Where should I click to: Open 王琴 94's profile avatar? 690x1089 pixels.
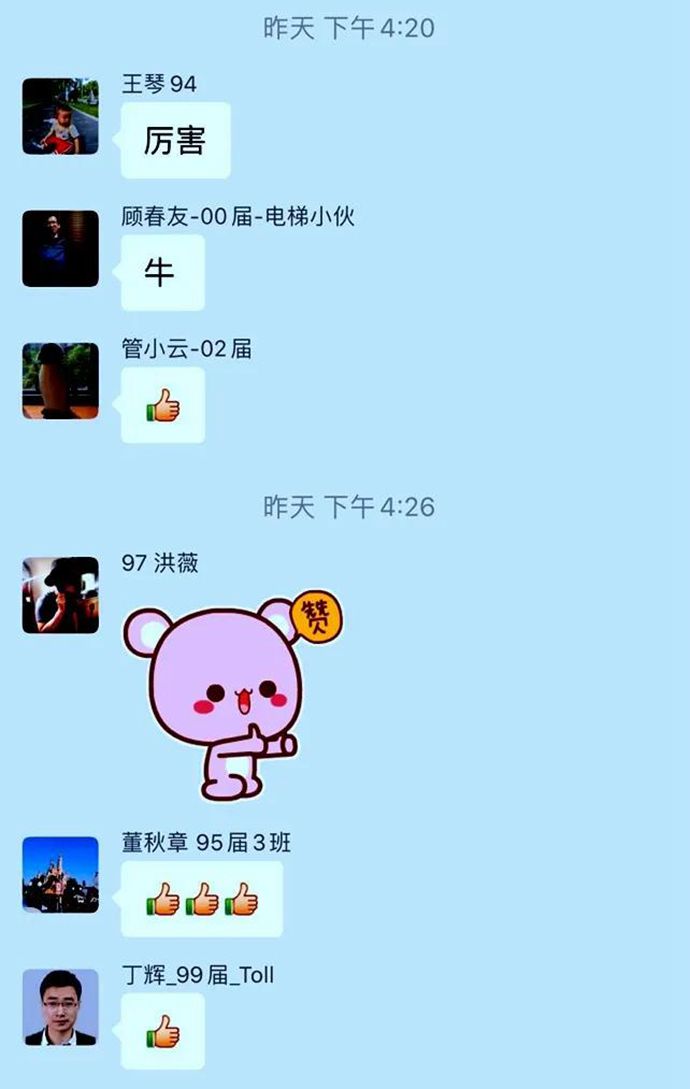point(60,116)
